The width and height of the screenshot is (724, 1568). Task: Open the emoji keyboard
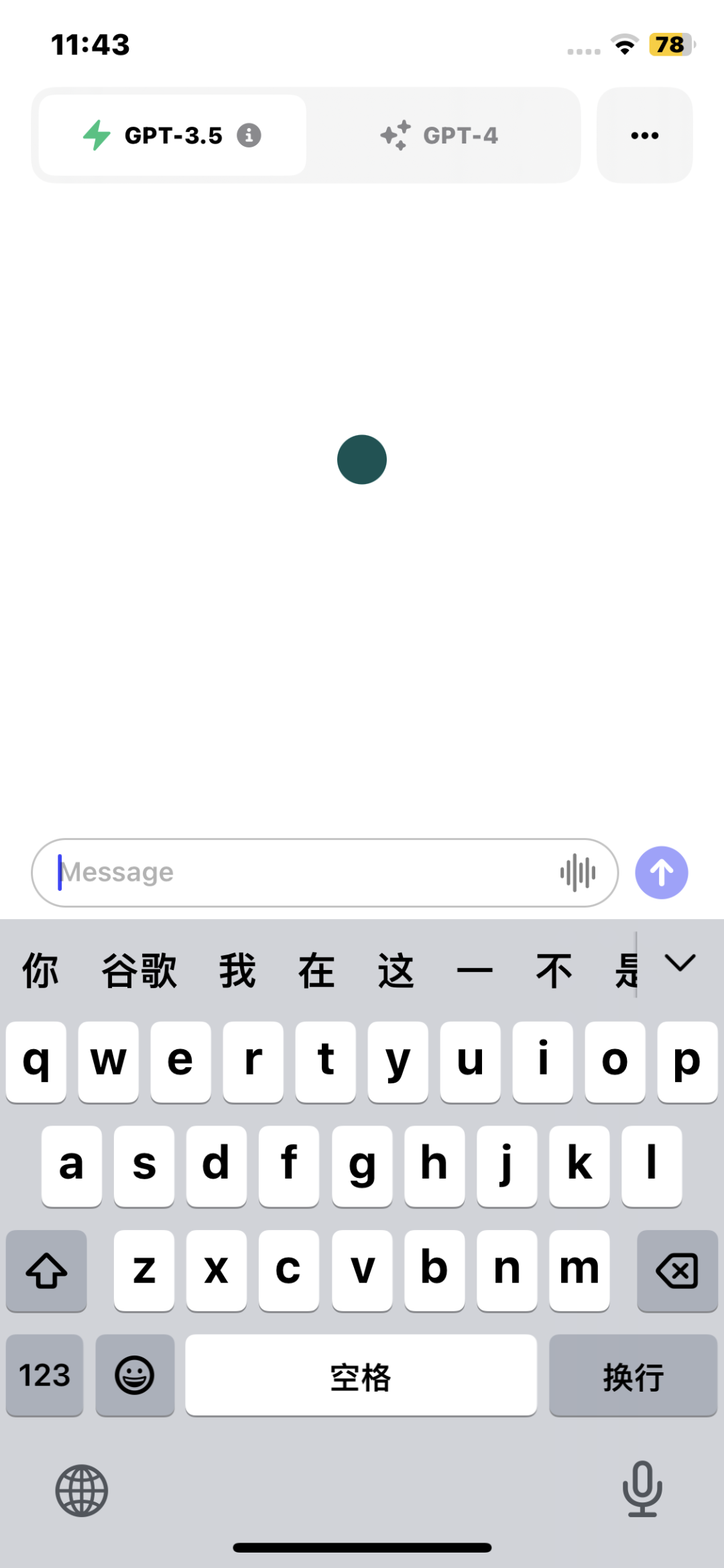(x=135, y=1375)
